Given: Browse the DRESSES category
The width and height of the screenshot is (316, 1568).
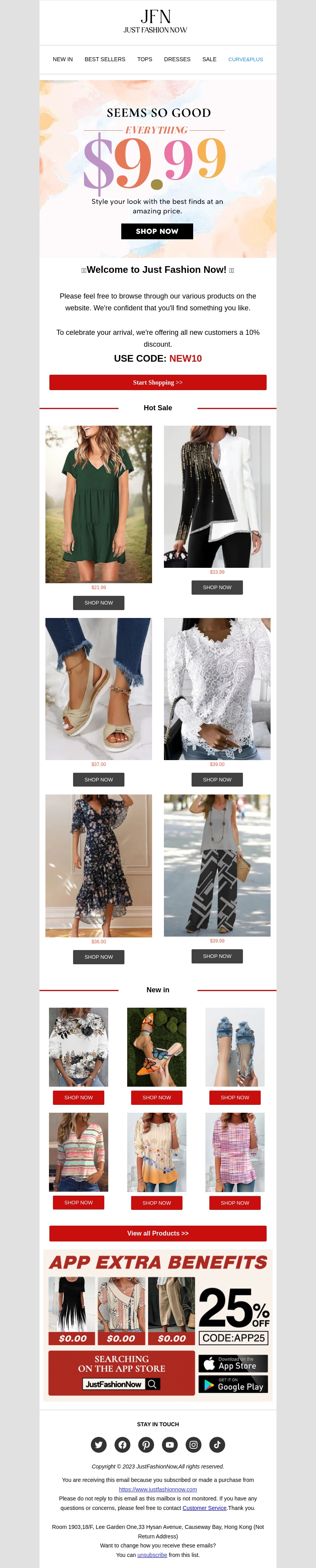Looking at the screenshot, I should click(177, 60).
